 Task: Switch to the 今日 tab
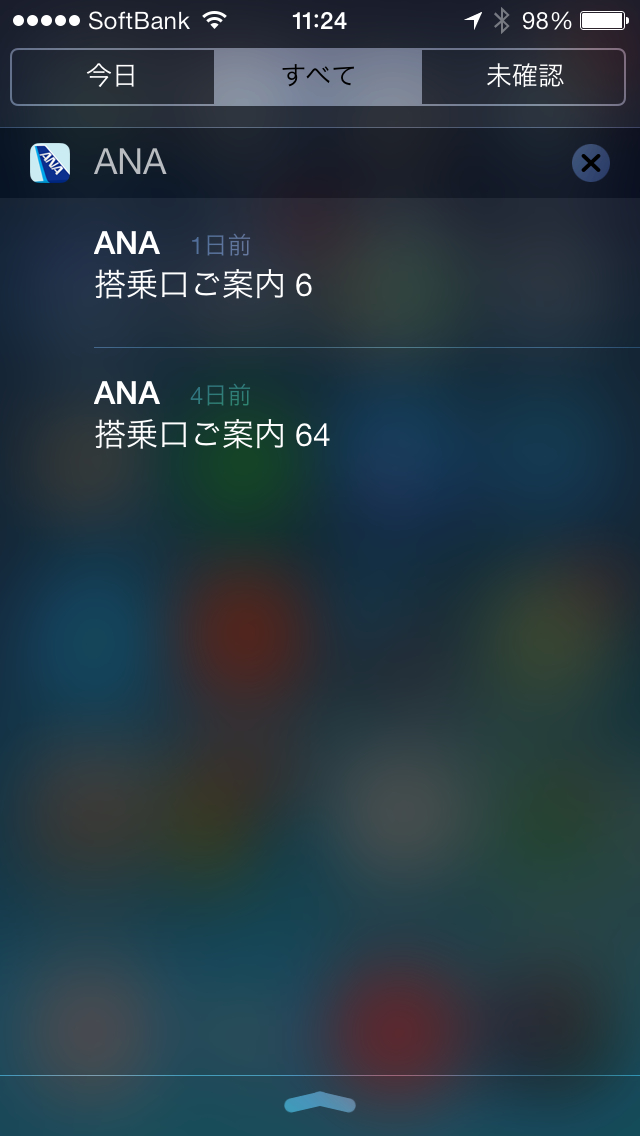tap(112, 76)
